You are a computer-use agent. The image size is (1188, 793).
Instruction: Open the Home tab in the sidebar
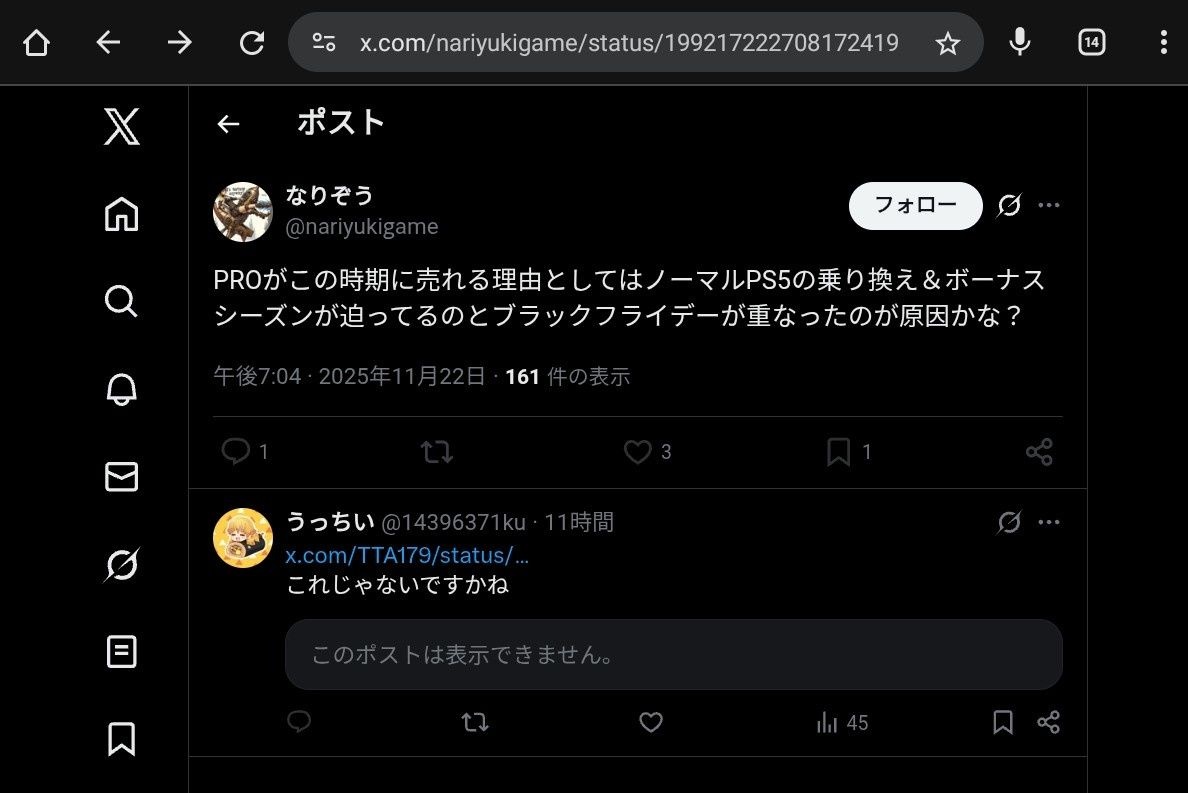click(121, 213)
